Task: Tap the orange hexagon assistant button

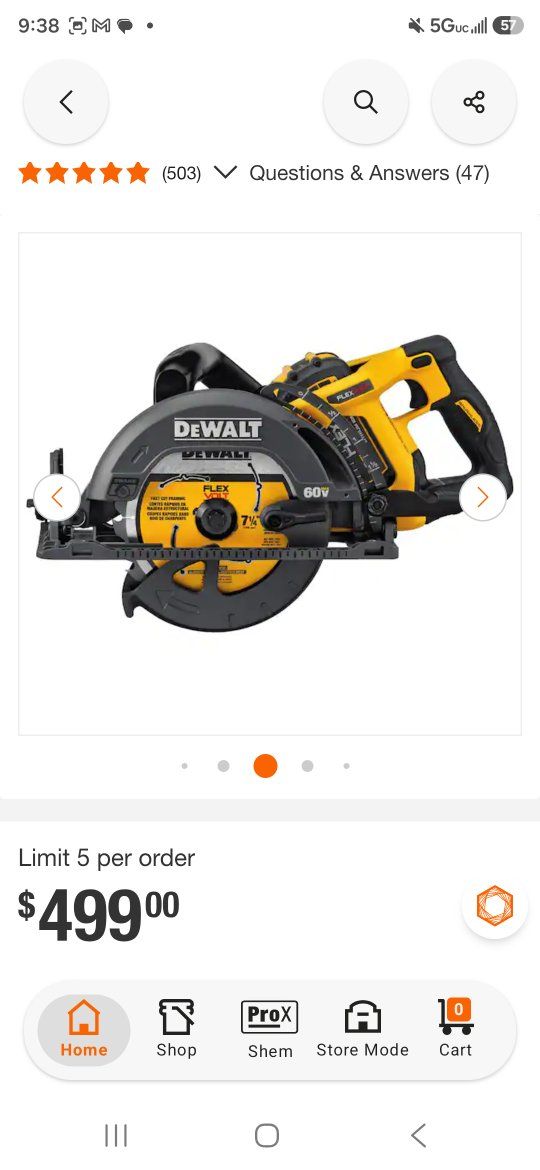Action: [495, 905]
